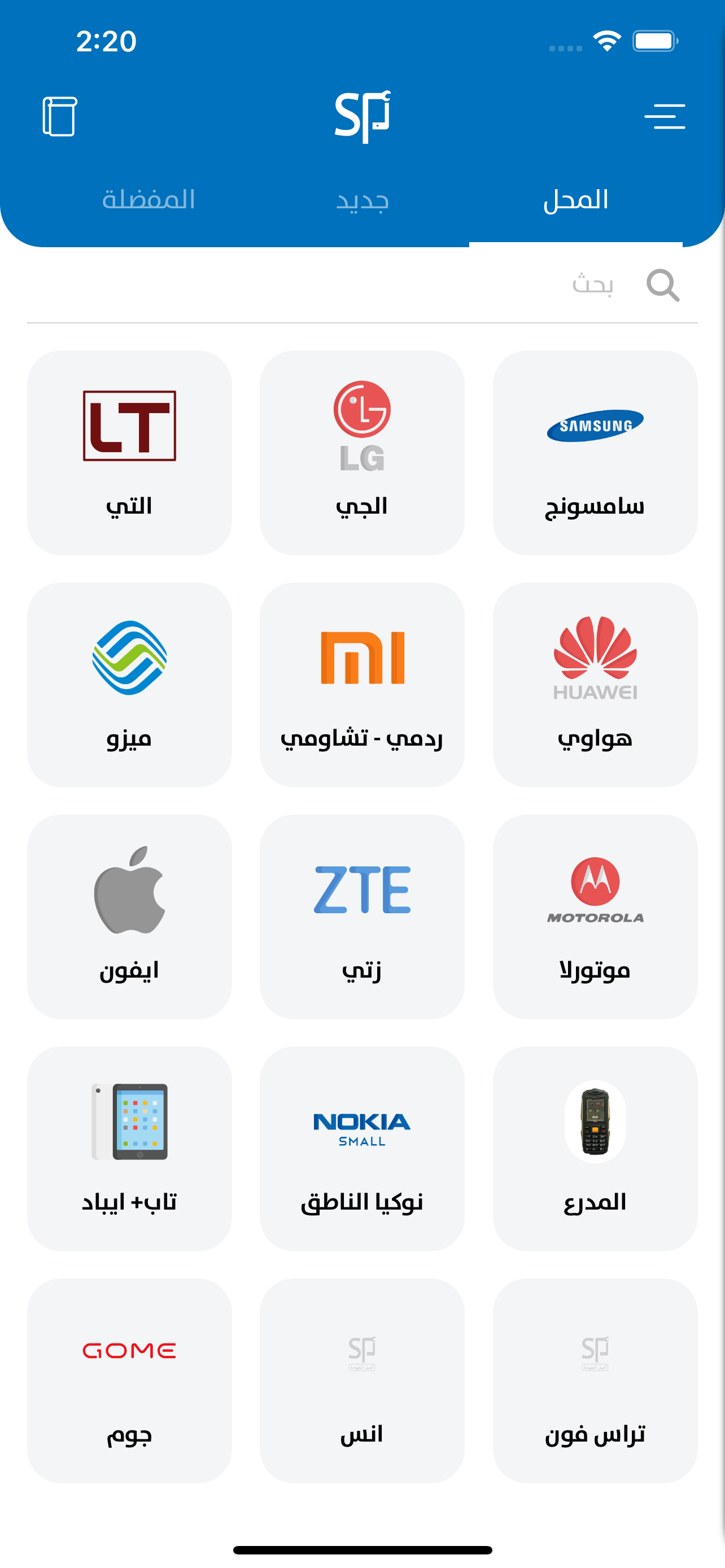The height and width of the screenshot is (1568, 725).
Task: View the ميزو category
Action: [x=129, y=684]
